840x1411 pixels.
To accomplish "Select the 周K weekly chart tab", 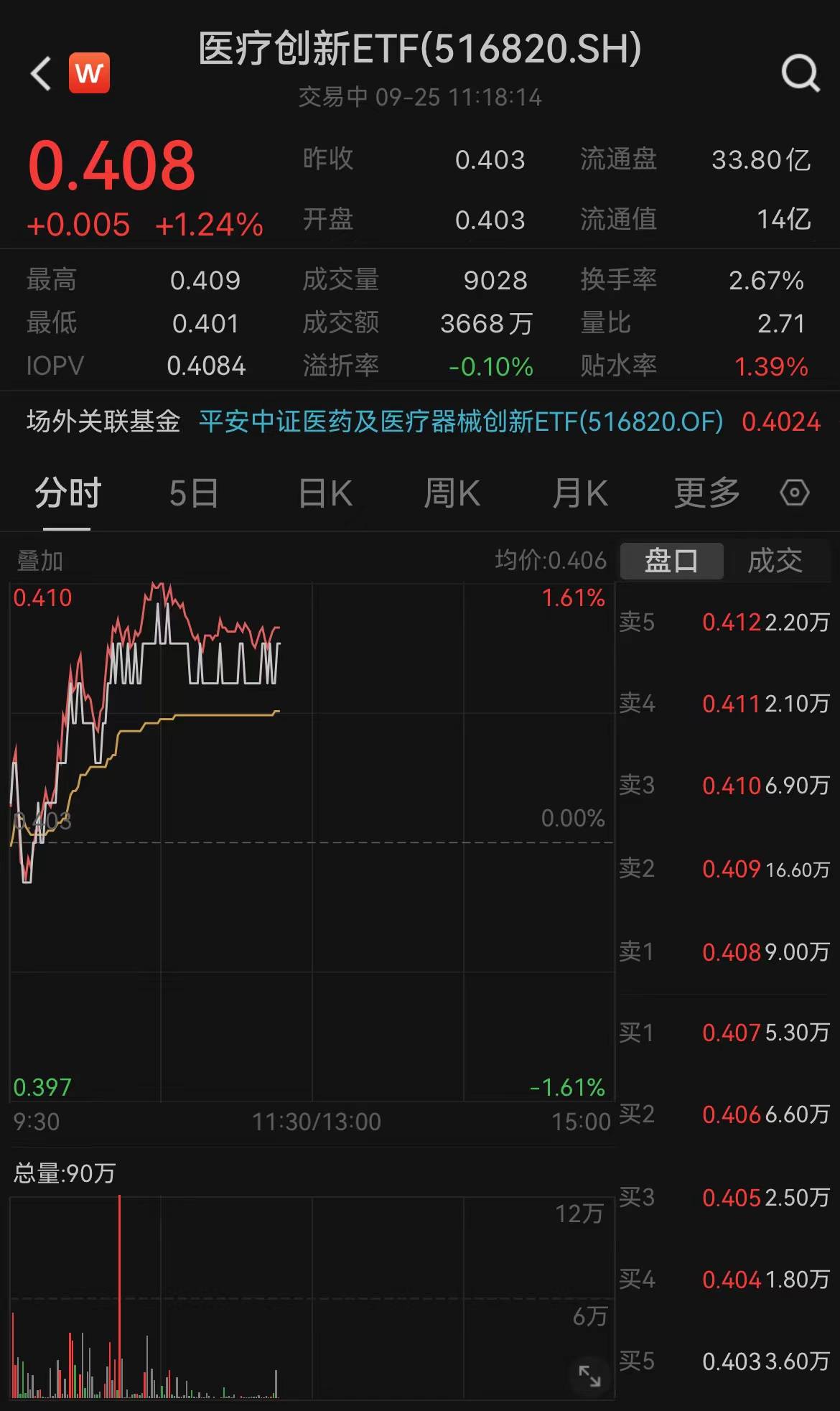I will [451, 493].
